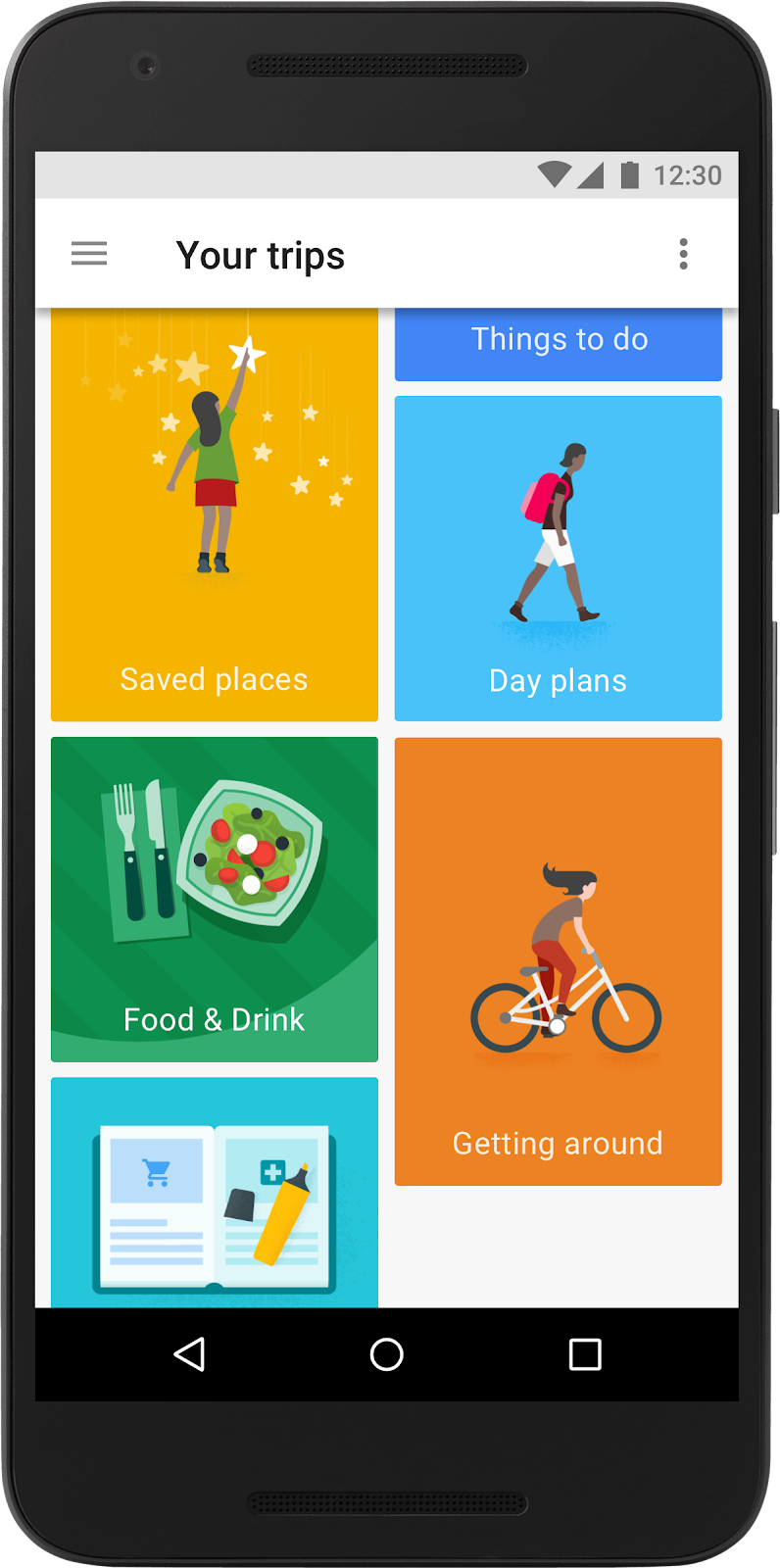
Task: Open the Saved places card
Action: (215, 514)
